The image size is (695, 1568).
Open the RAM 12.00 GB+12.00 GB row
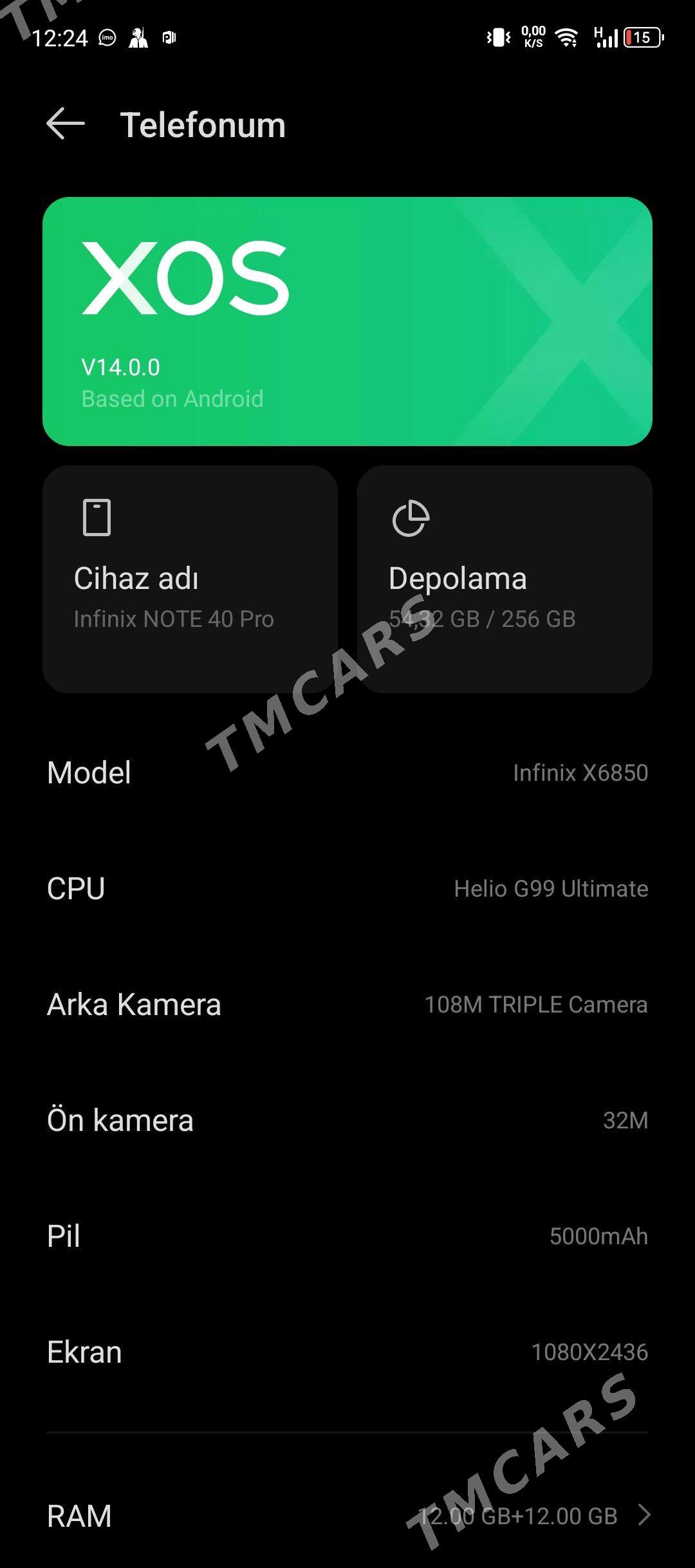[x=347, y=1515]
